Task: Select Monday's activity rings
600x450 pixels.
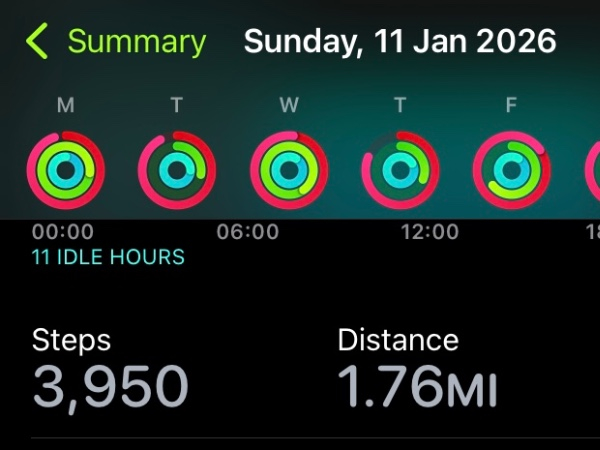Action: click(x=65, y=168)
